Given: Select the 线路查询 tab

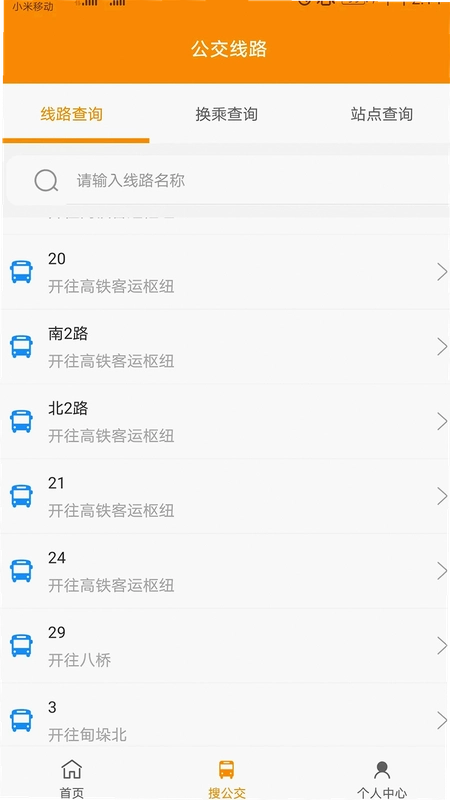Looking at the screenshot, I should (72, 114).
